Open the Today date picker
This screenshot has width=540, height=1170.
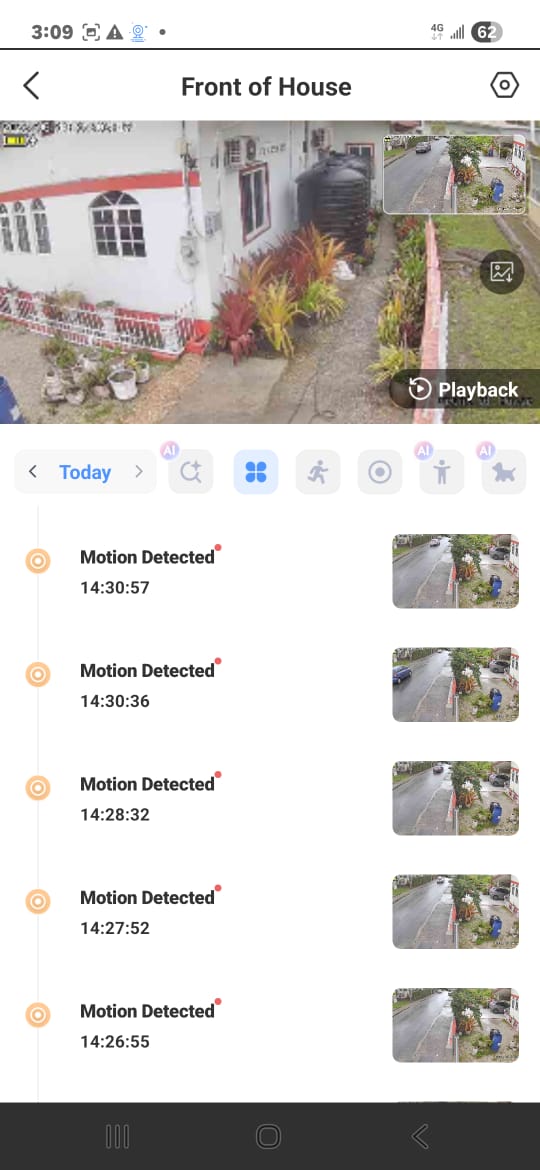(85, 472)
